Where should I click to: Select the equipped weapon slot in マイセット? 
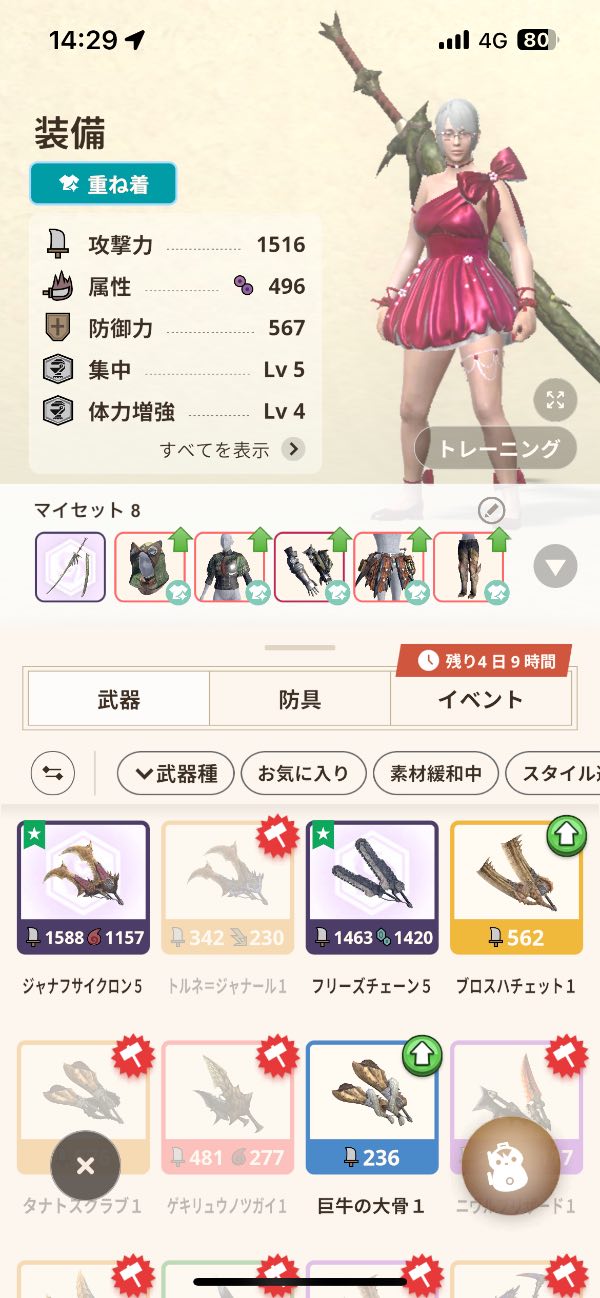point(70,566)
